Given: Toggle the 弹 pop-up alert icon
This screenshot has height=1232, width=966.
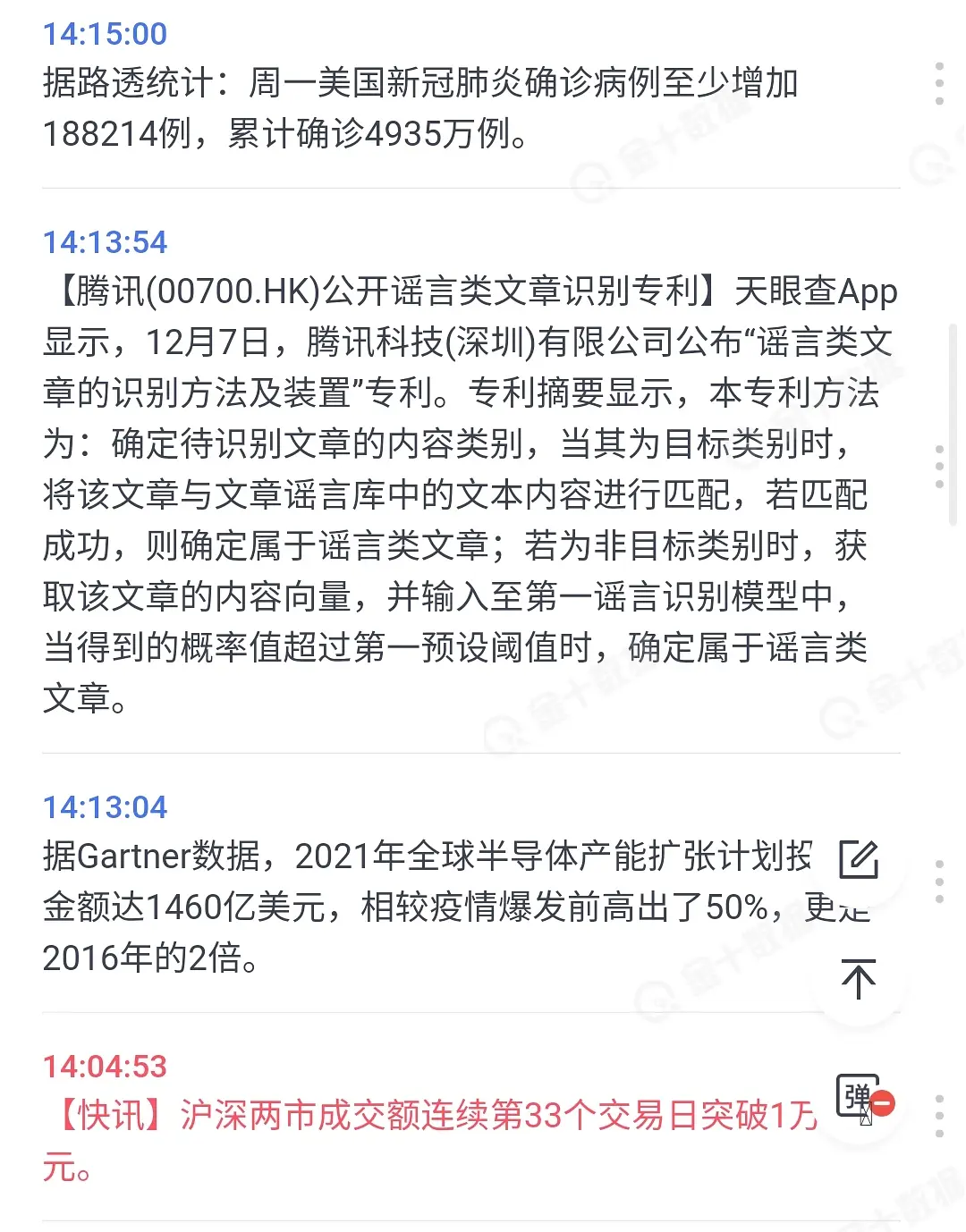Looking at the screenshot, I should [x=862, y=1098].
